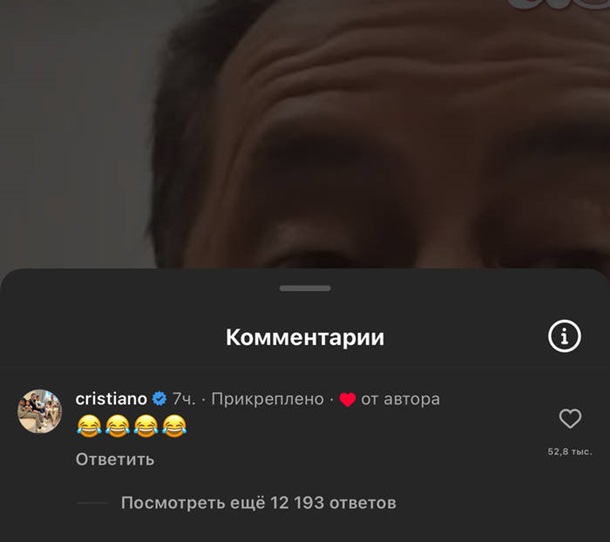
Task: Open the cristiano username link
Action: tap(111, 399)
